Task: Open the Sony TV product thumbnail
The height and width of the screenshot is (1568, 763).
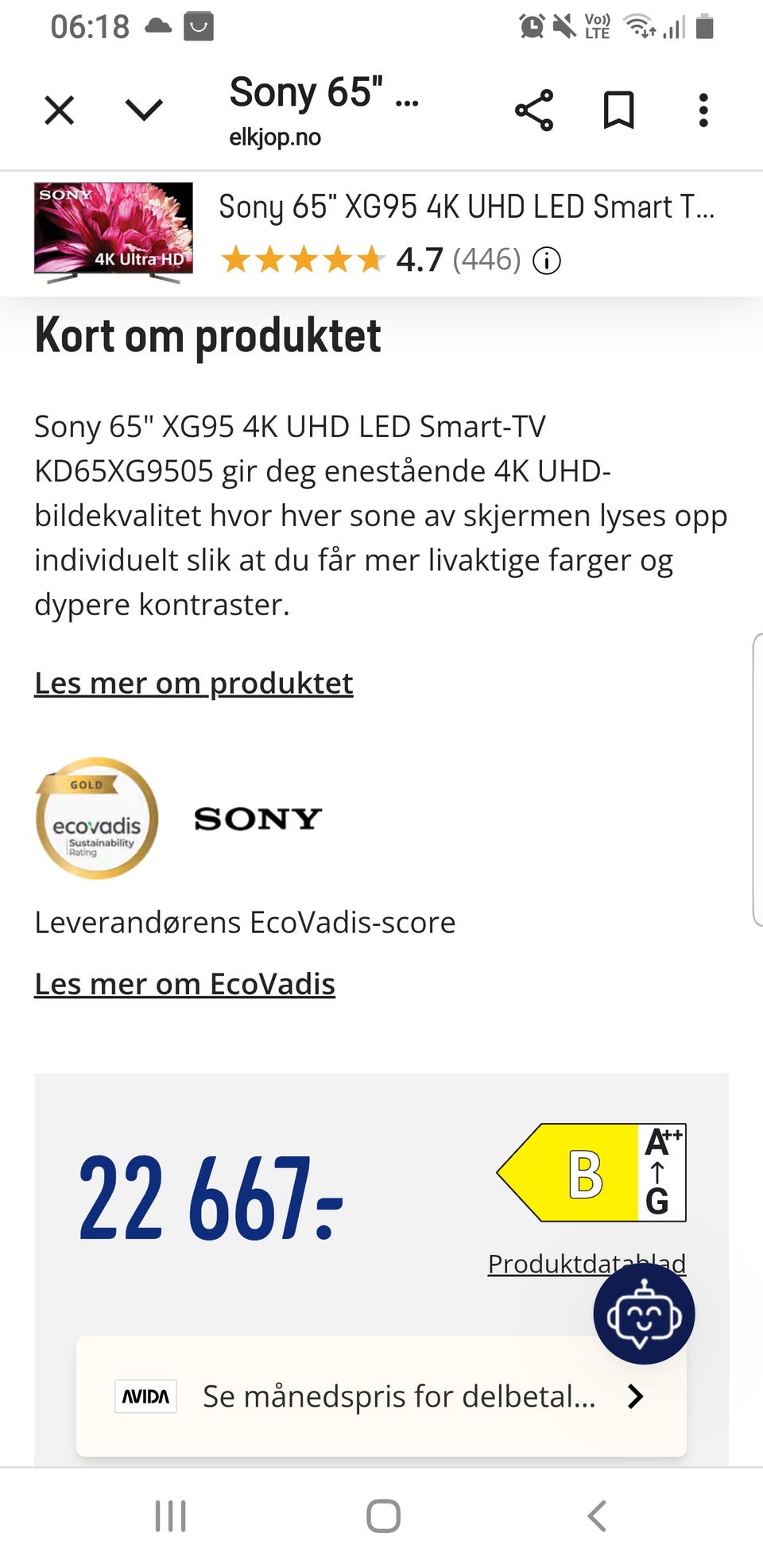Action: click(x=114, y=233)
